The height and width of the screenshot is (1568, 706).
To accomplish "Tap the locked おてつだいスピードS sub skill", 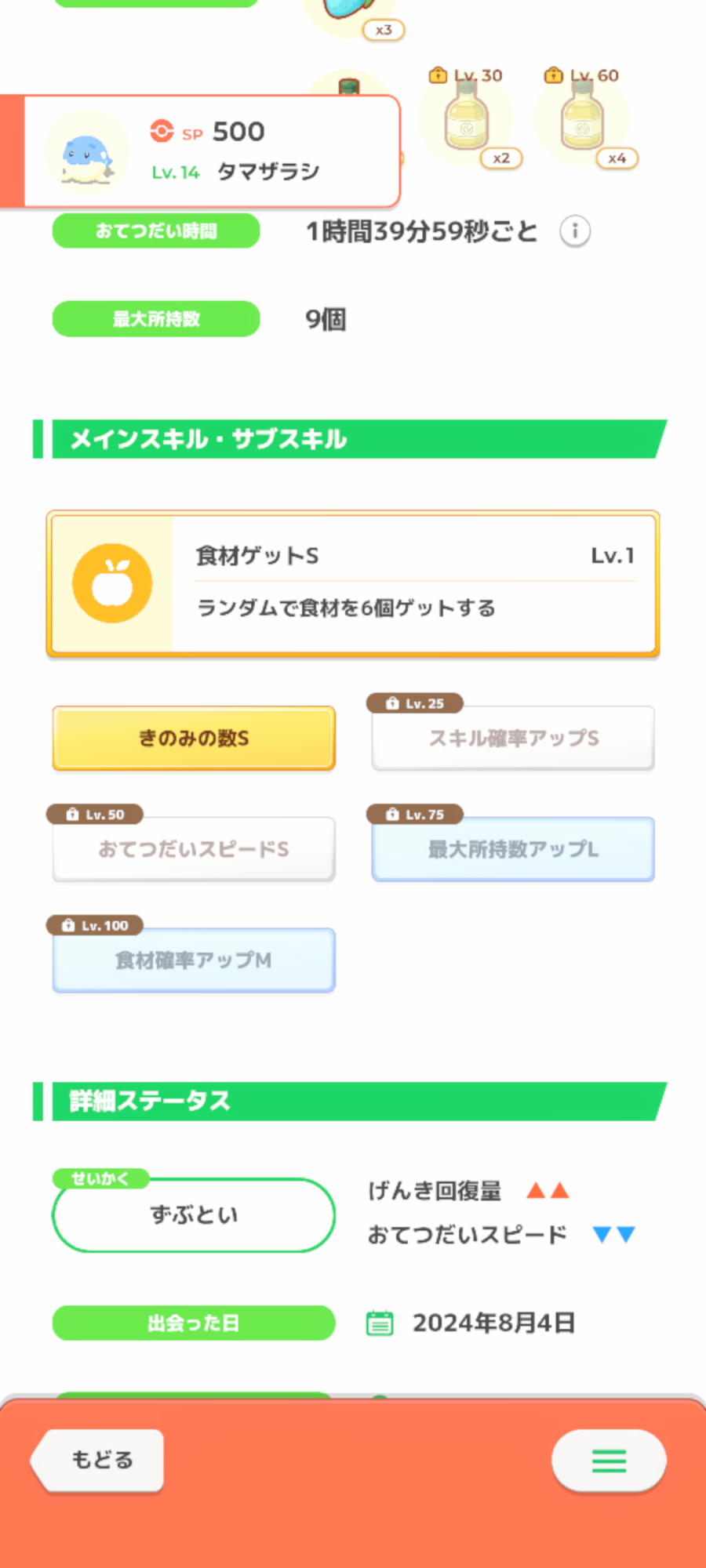I will [x=194, y=849].
